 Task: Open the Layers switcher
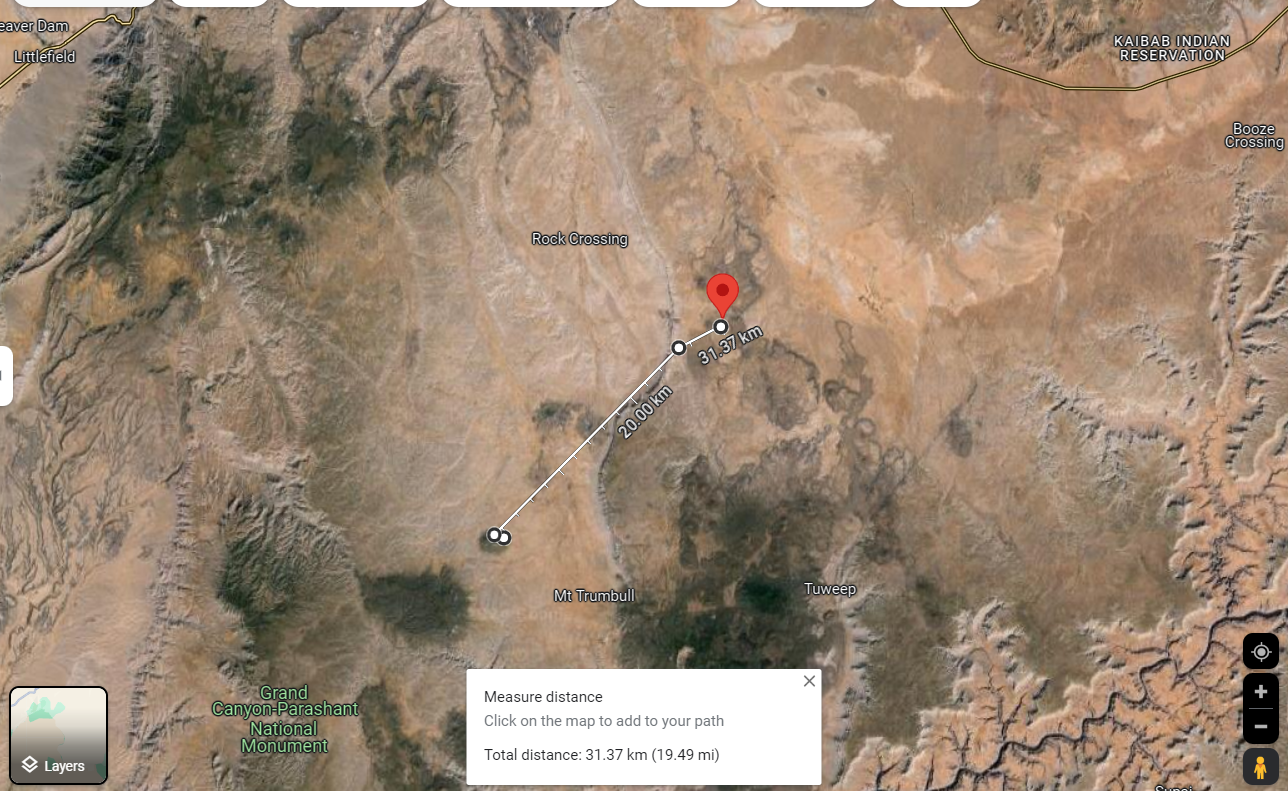58,736
